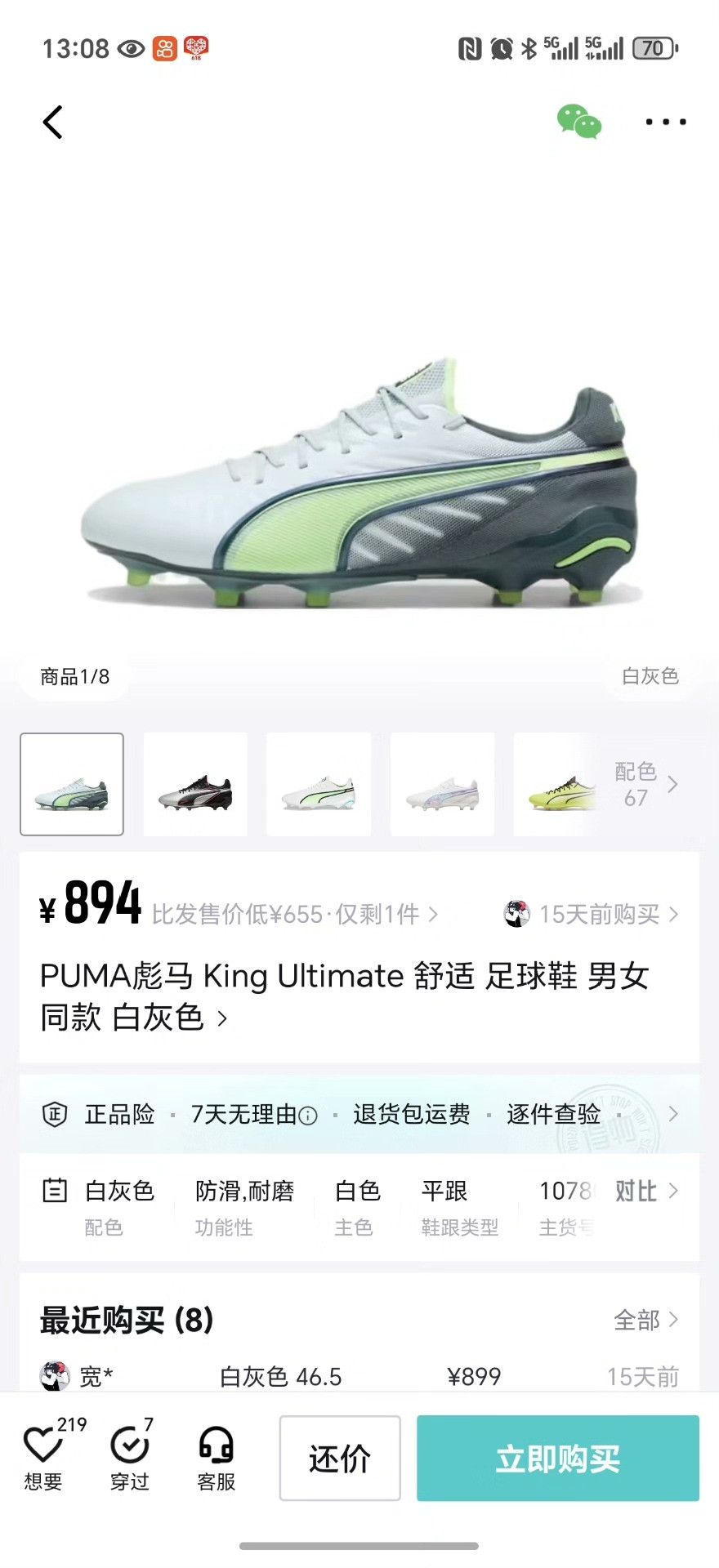Share the product via the WeChat icon

click(579, 122)
